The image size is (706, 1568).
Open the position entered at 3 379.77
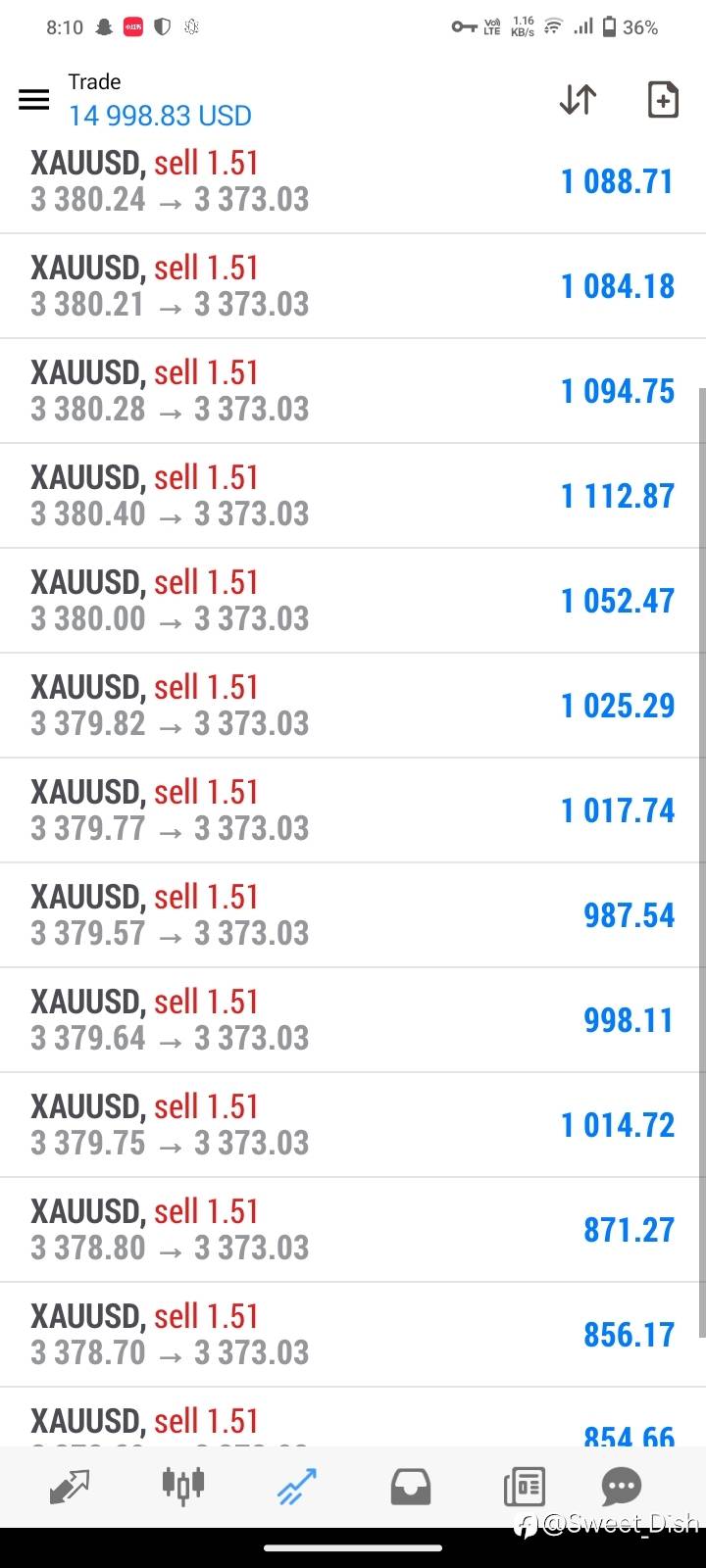coord(353,810)
